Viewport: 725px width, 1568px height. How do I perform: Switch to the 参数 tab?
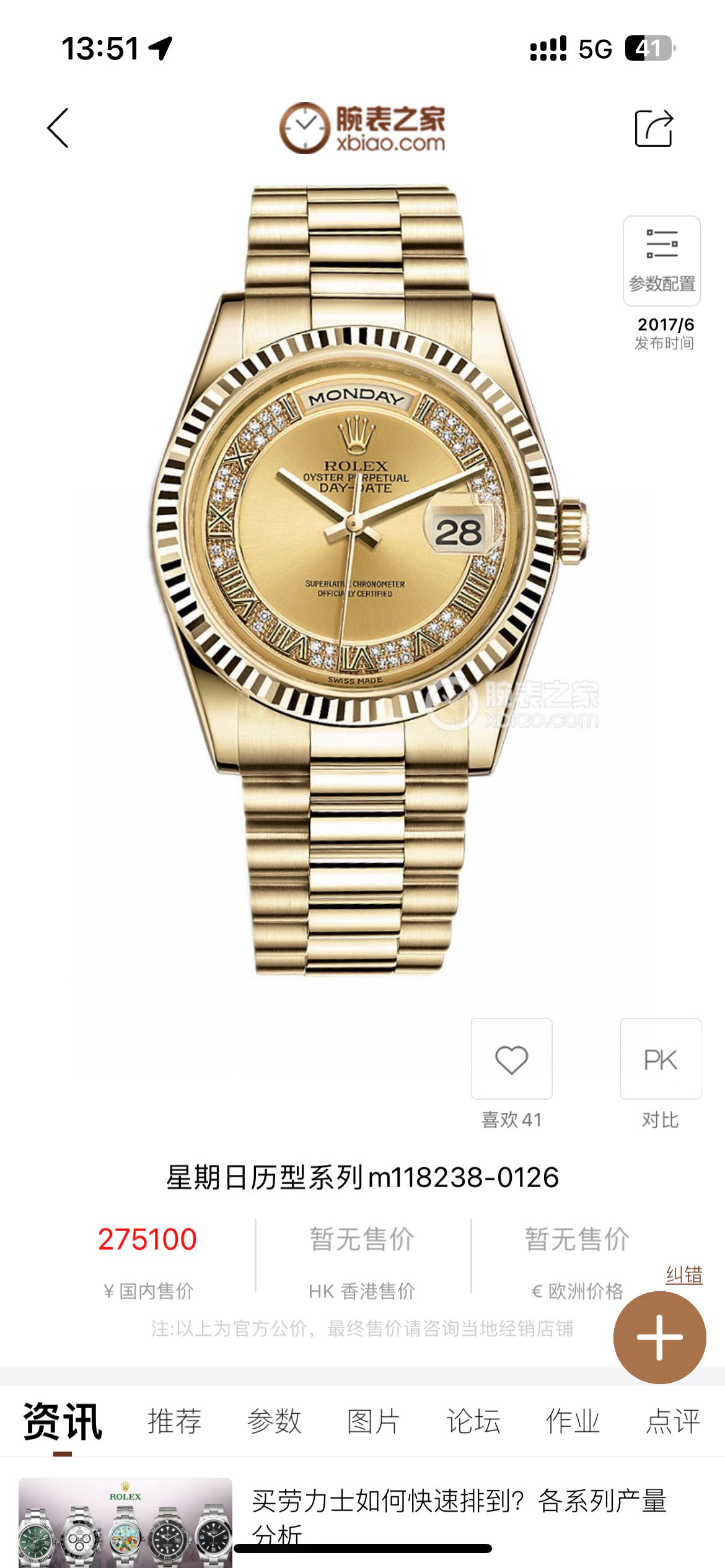pos(274,1422)
